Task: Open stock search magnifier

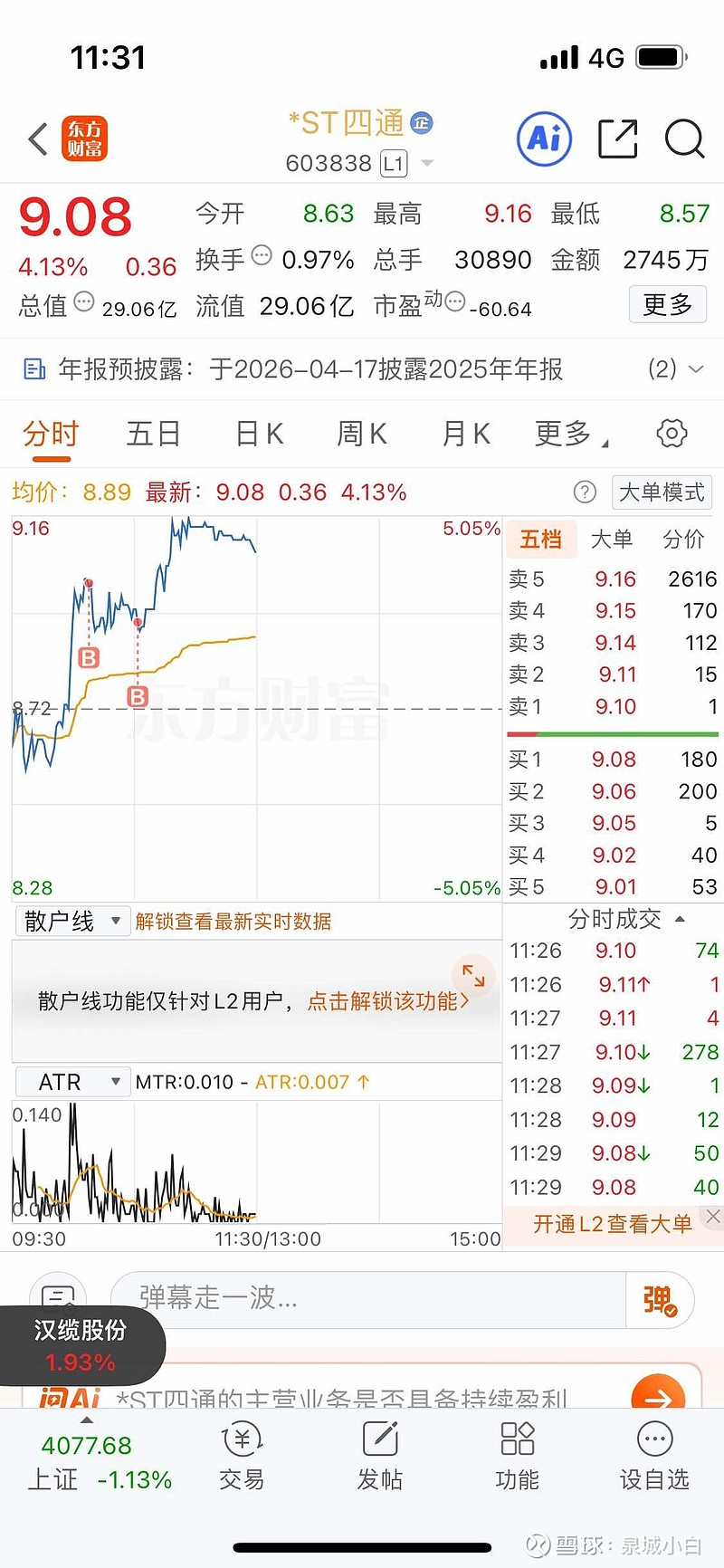Action: (x=684, y=139)
